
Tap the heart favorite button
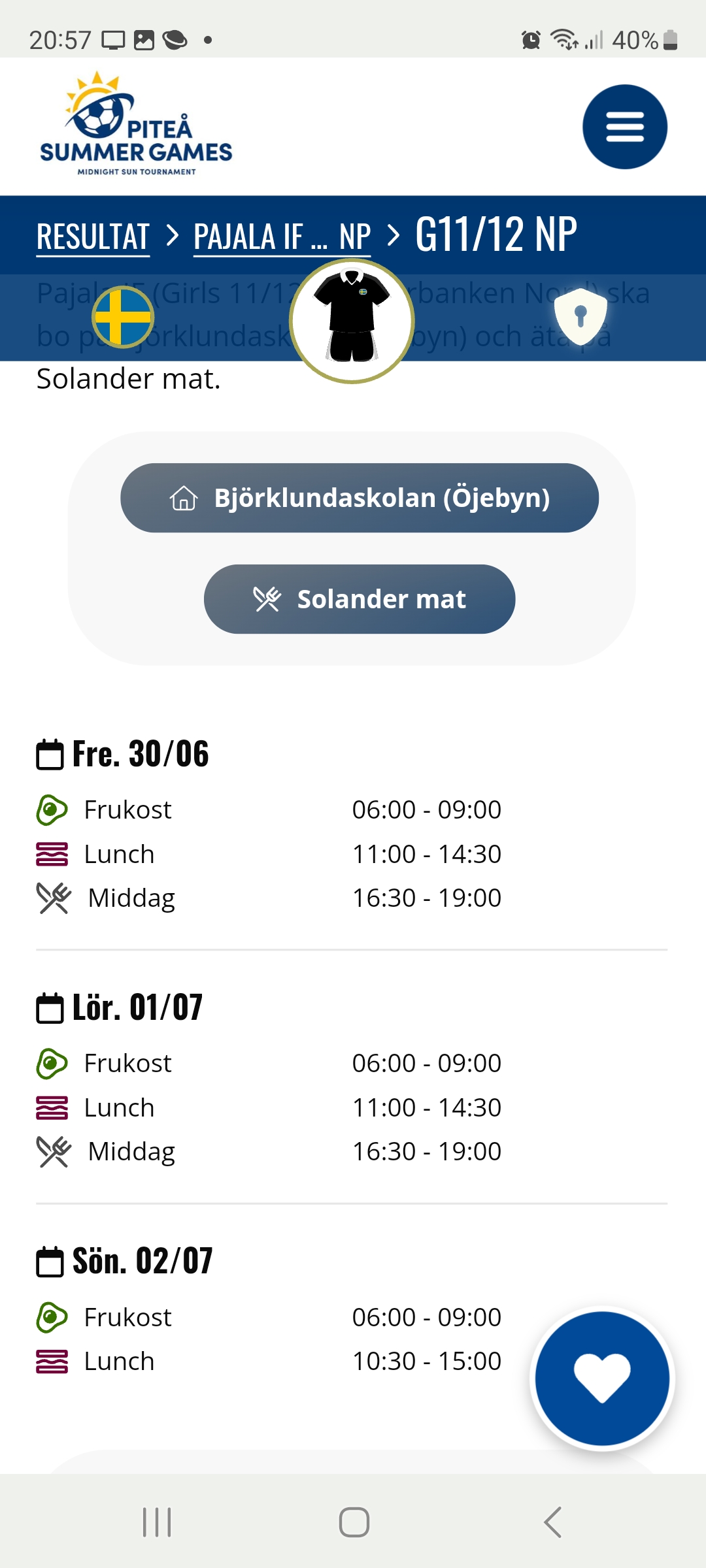[601, 1378]
